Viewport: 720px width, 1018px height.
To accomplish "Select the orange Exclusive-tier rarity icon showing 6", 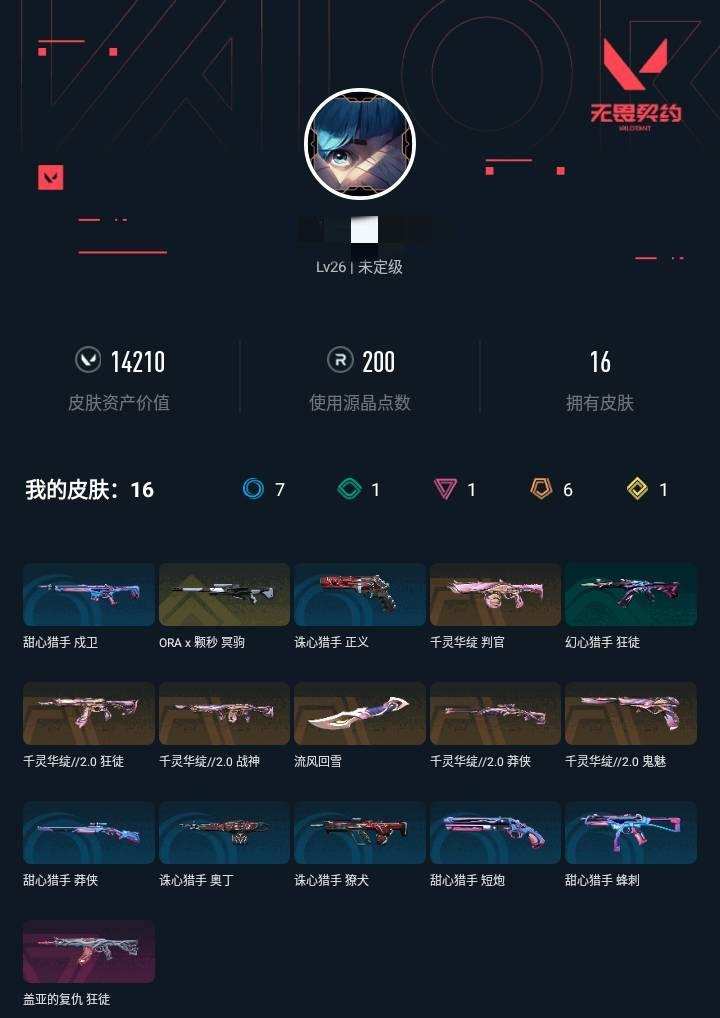I will 539,489.
